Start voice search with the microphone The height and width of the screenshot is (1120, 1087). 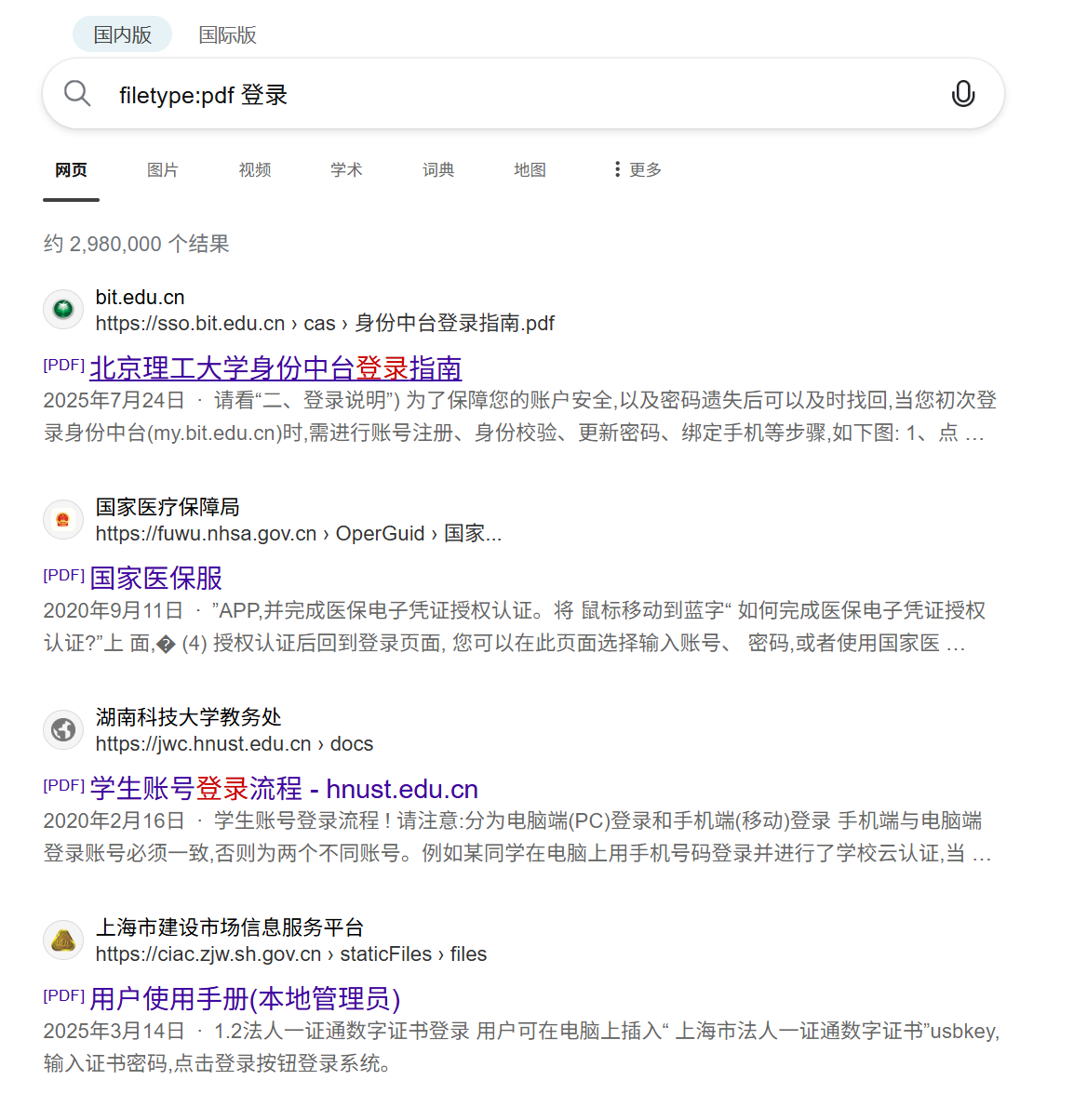[x=963, y=94]
